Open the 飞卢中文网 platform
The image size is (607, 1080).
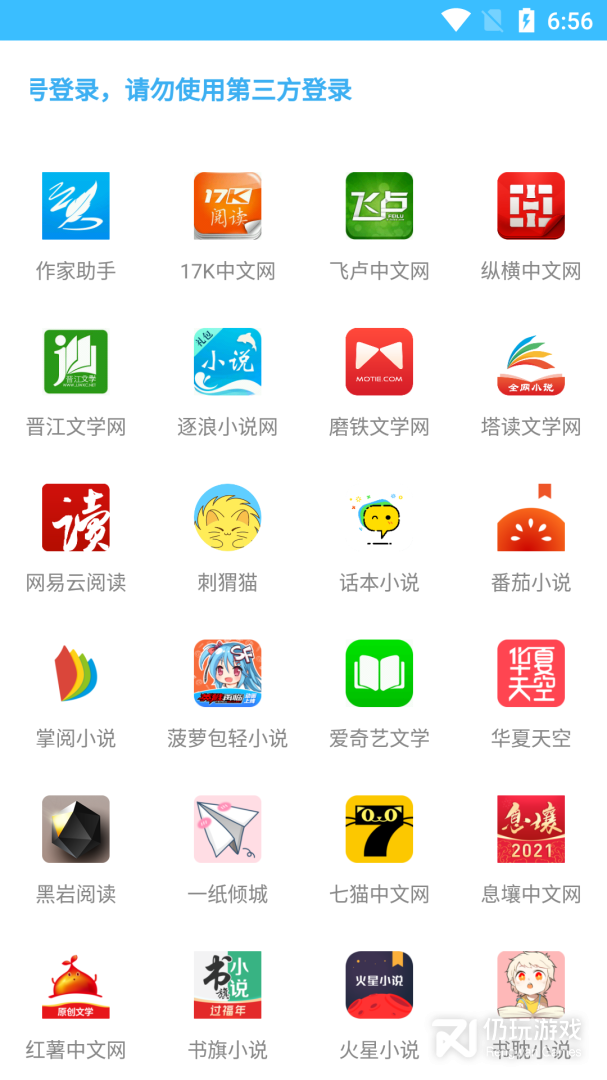(379, 206)
